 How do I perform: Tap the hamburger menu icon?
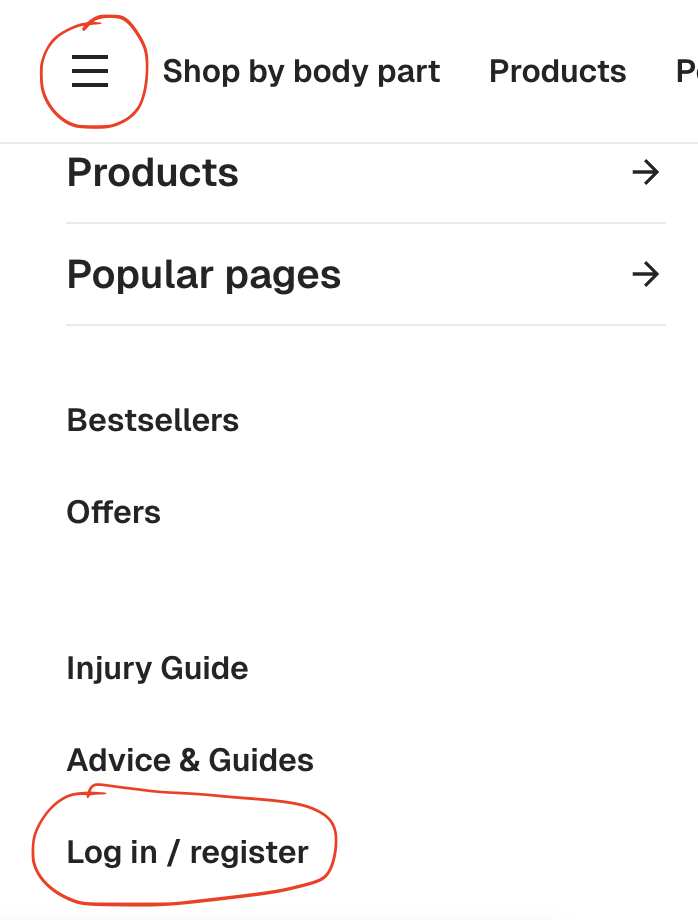click(90, 71)
